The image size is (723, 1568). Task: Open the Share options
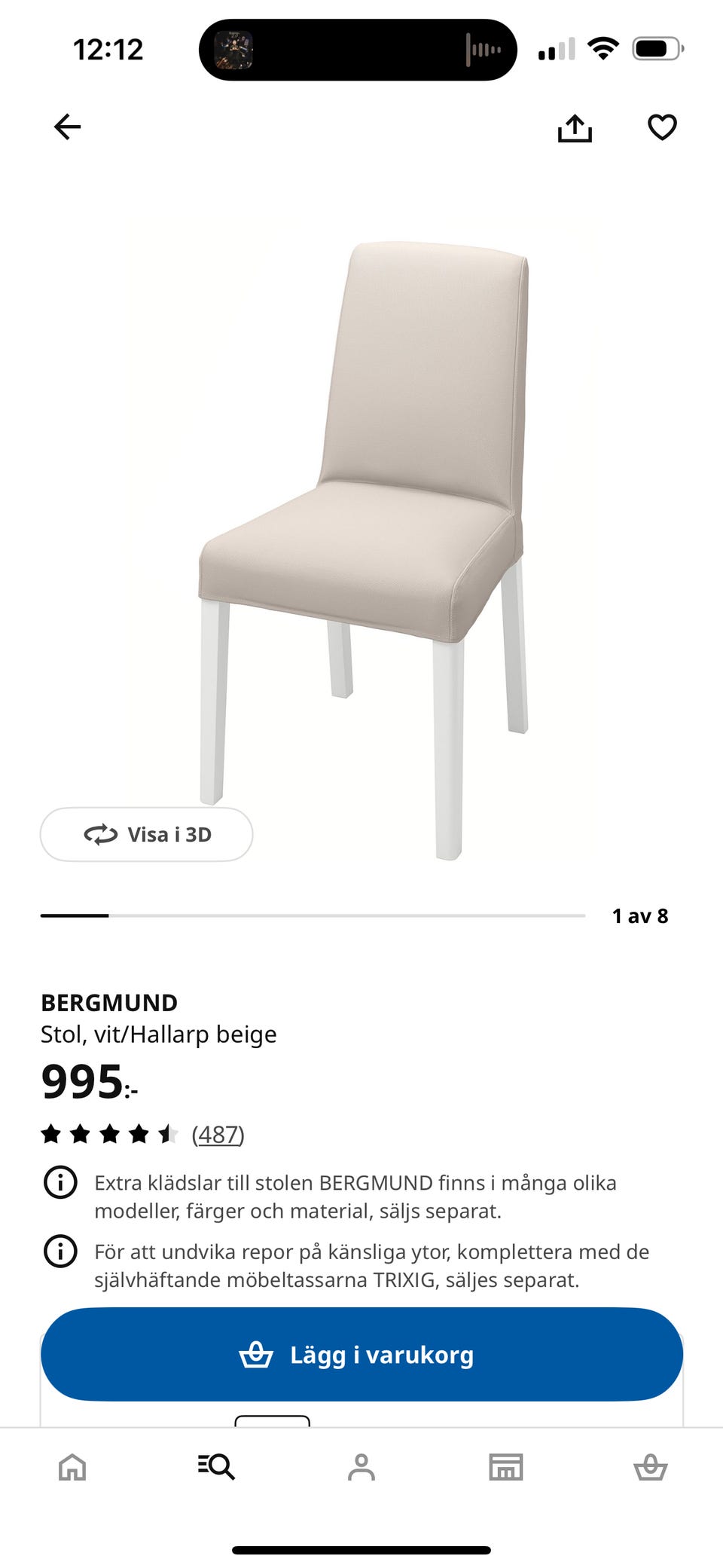[x=576, y=127]
